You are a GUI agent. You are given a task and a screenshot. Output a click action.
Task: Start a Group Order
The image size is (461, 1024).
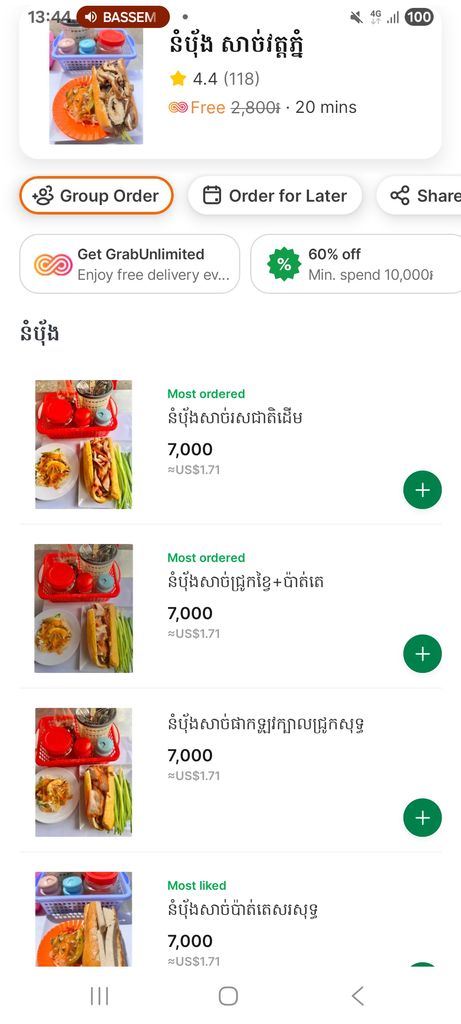(96, 195)
